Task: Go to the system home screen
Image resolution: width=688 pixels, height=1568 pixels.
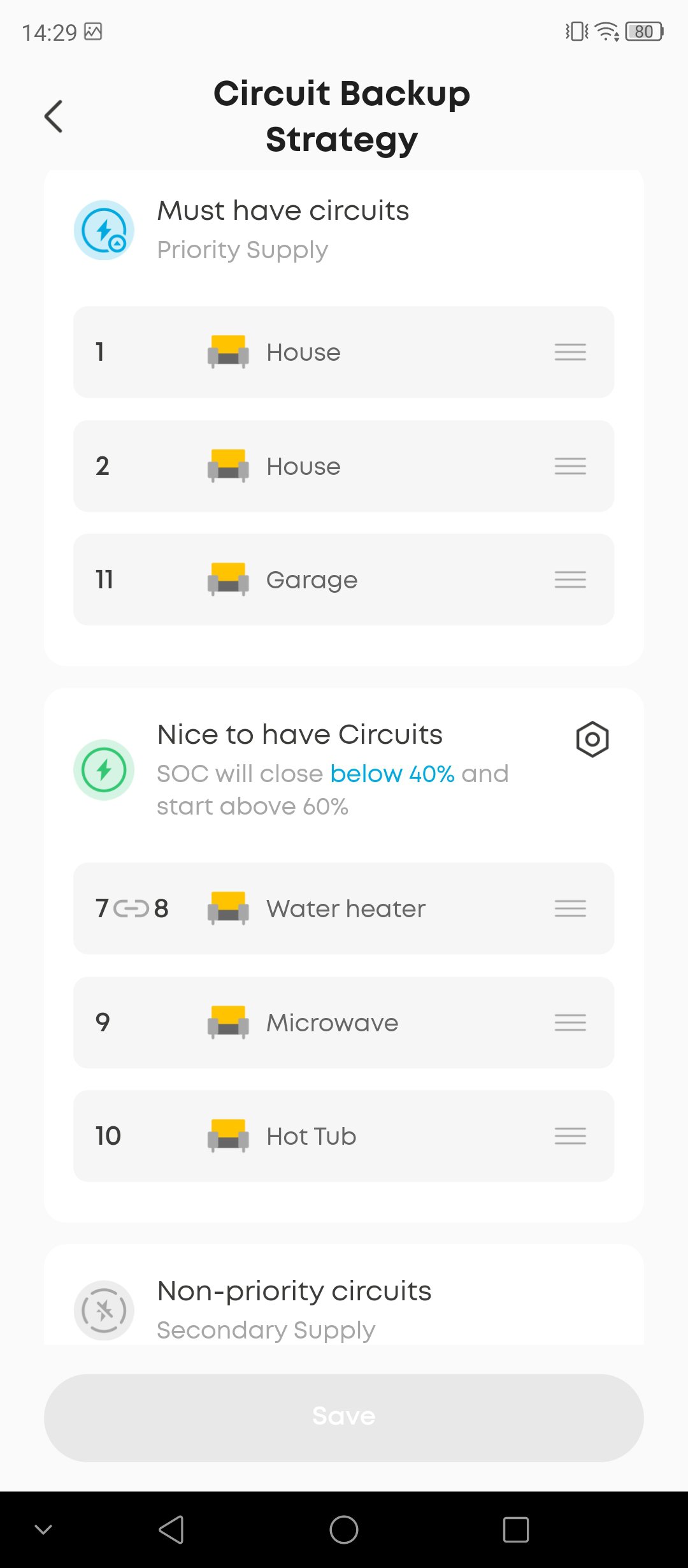Action: click(x=343, y=1529)
